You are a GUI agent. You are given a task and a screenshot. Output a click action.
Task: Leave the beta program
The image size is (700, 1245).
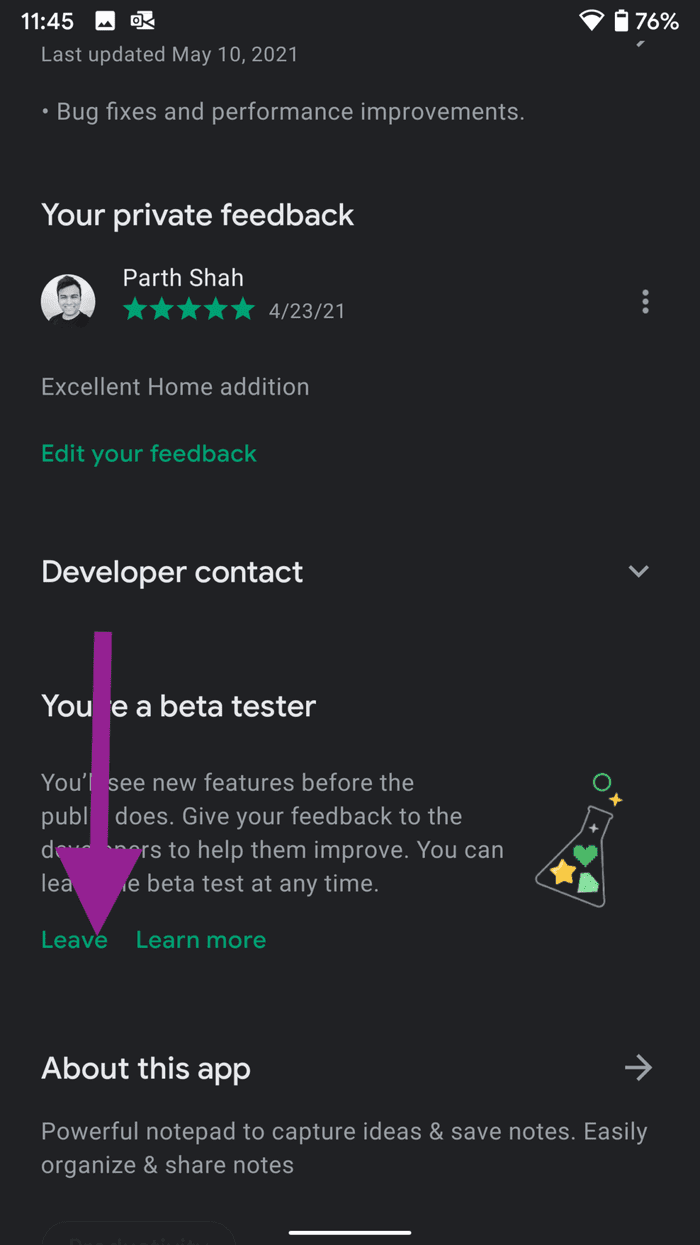[x=74, y=940]
